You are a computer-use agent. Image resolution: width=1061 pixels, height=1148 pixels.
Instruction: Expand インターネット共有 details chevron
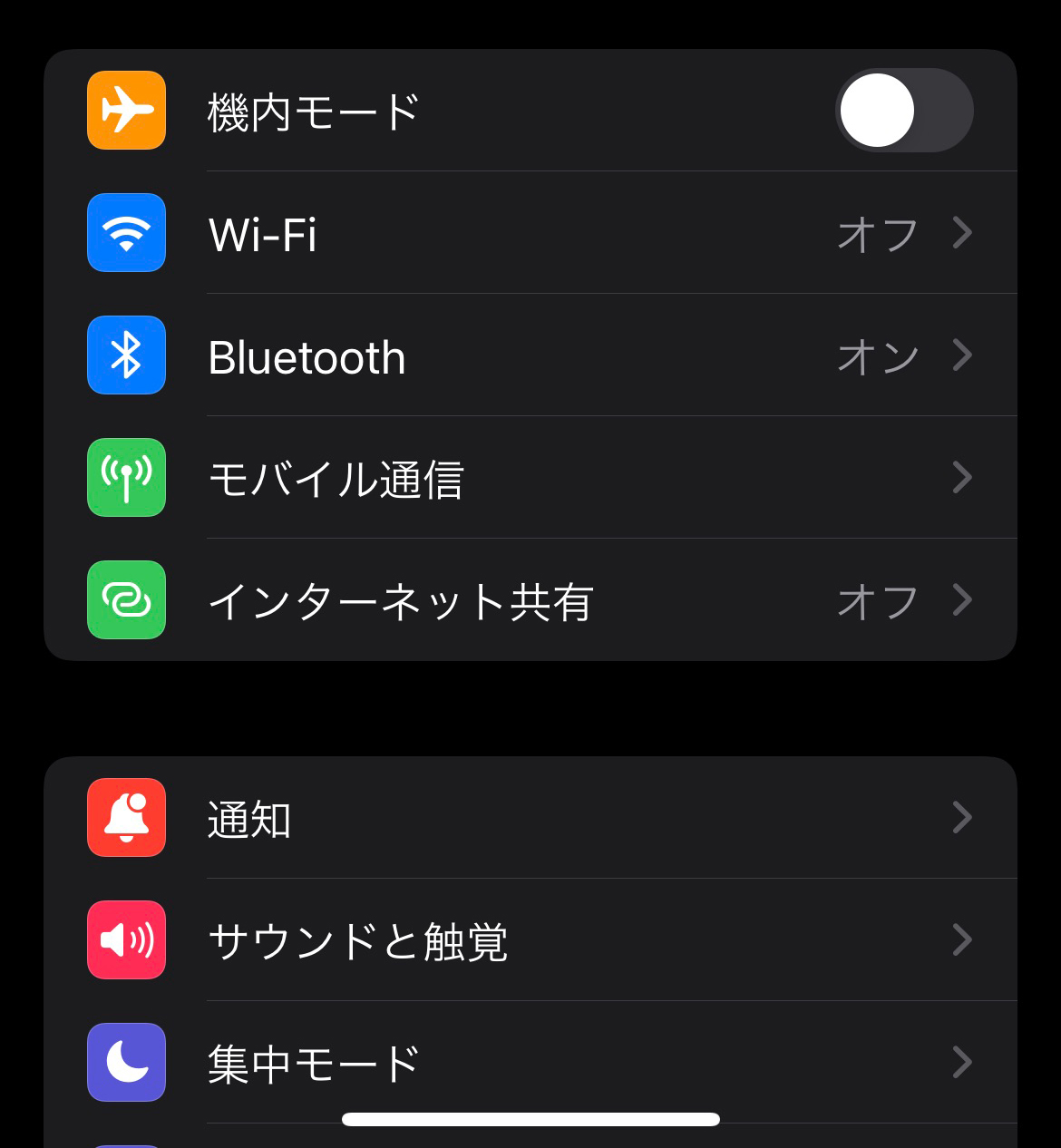tap(961, 600)
